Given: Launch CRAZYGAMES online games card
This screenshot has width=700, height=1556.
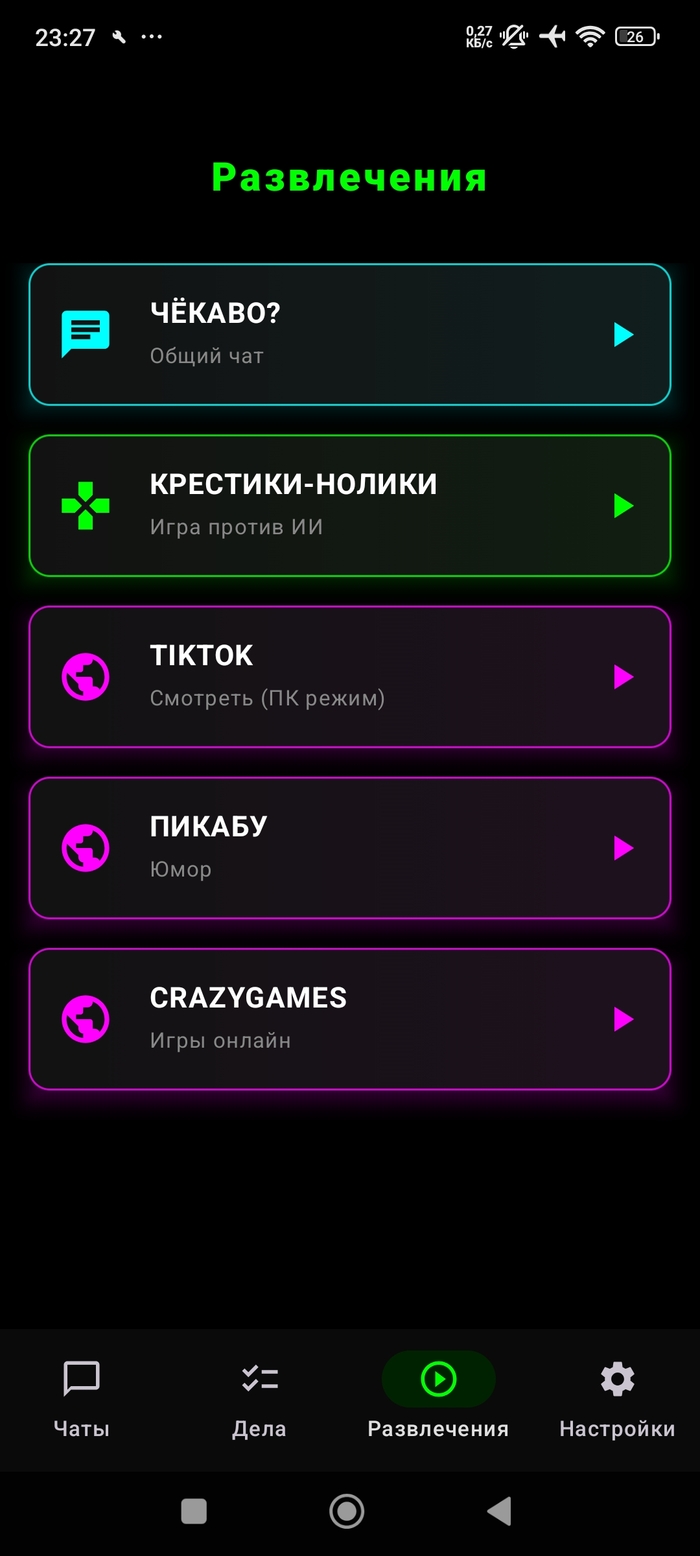Looking at the screenshot, I should (349, 1018).
